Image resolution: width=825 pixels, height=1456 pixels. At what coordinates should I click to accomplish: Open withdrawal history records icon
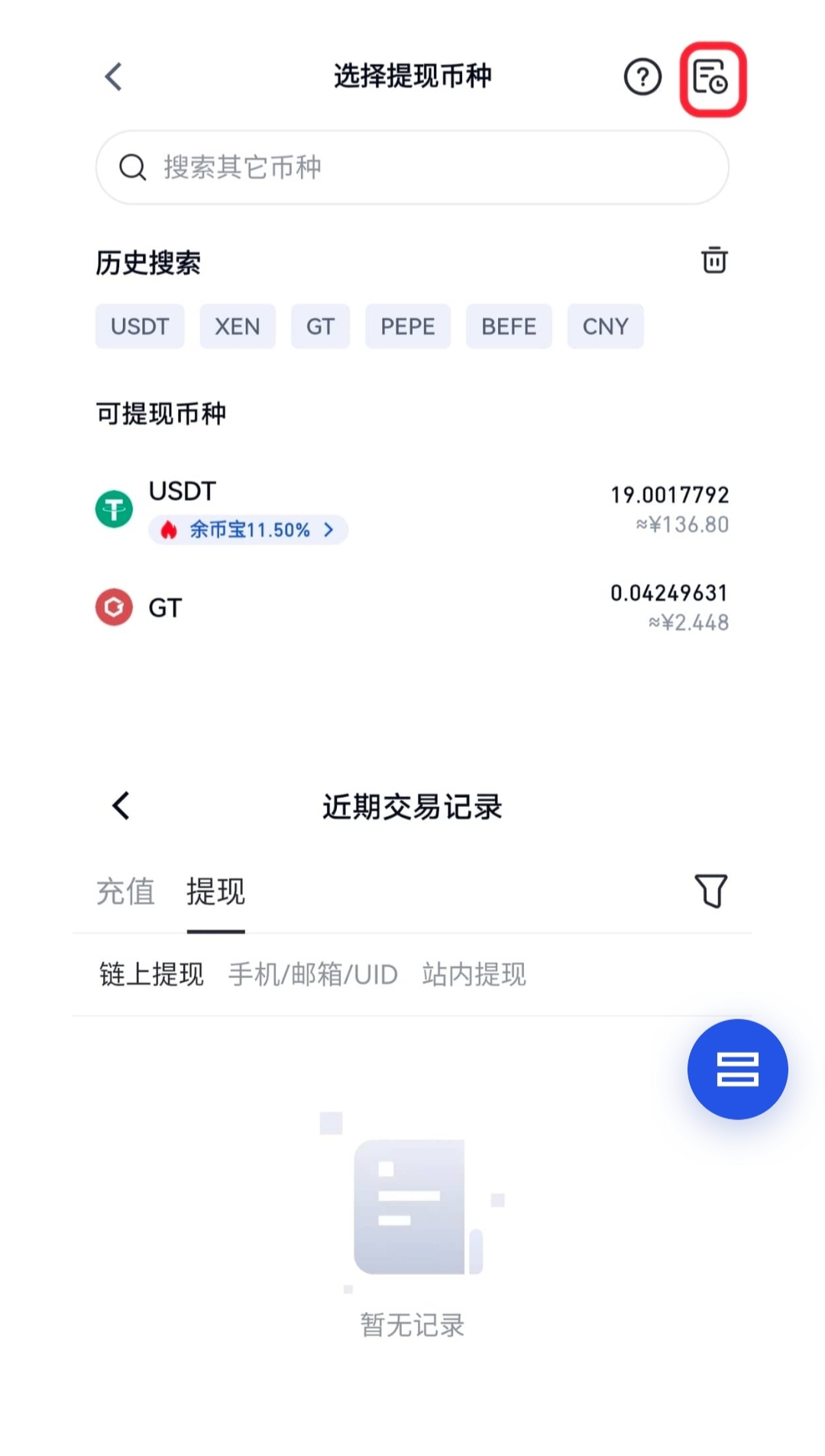pos(711,78)
